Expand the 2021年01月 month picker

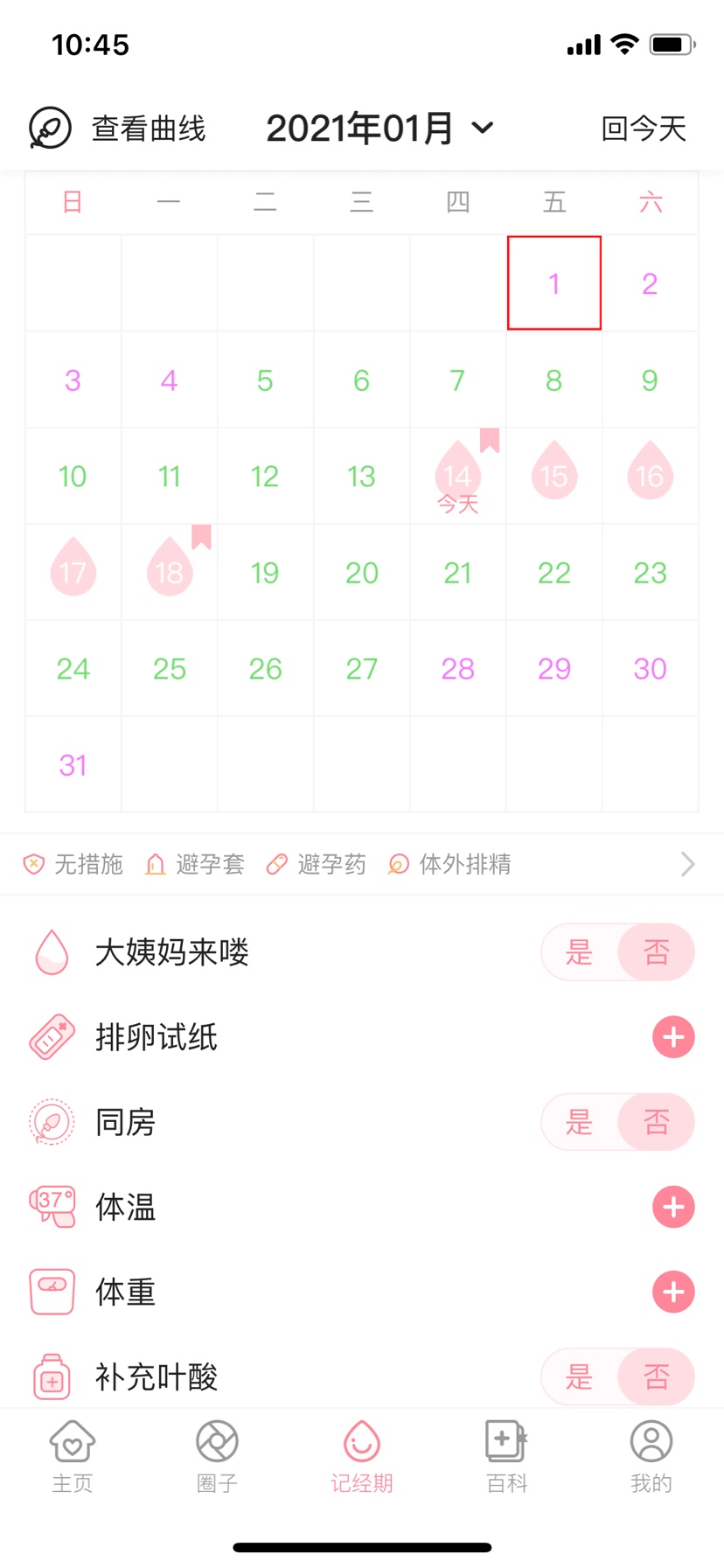click(379, 129)
